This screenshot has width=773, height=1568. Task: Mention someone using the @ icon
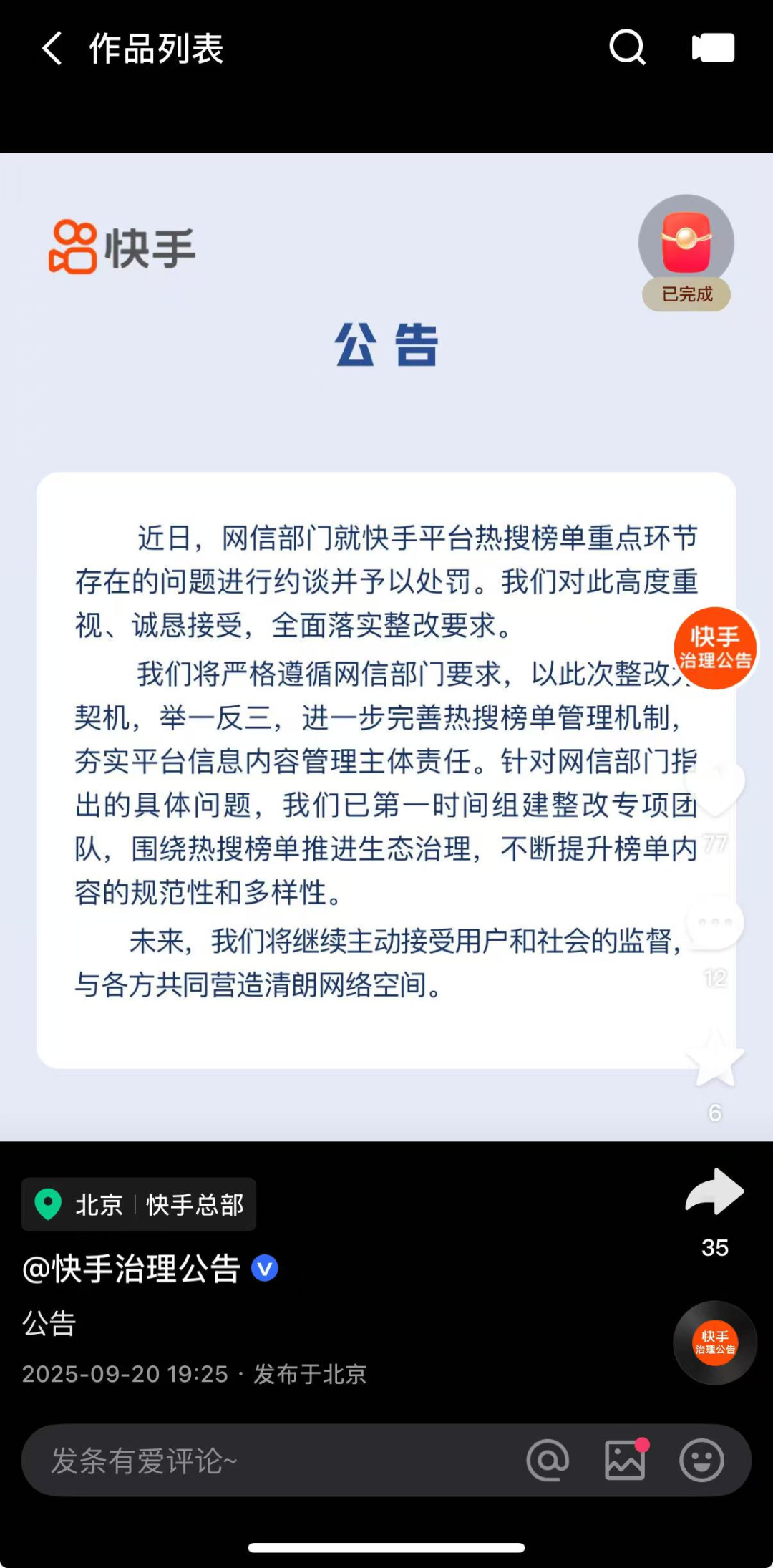point(548,1461)
